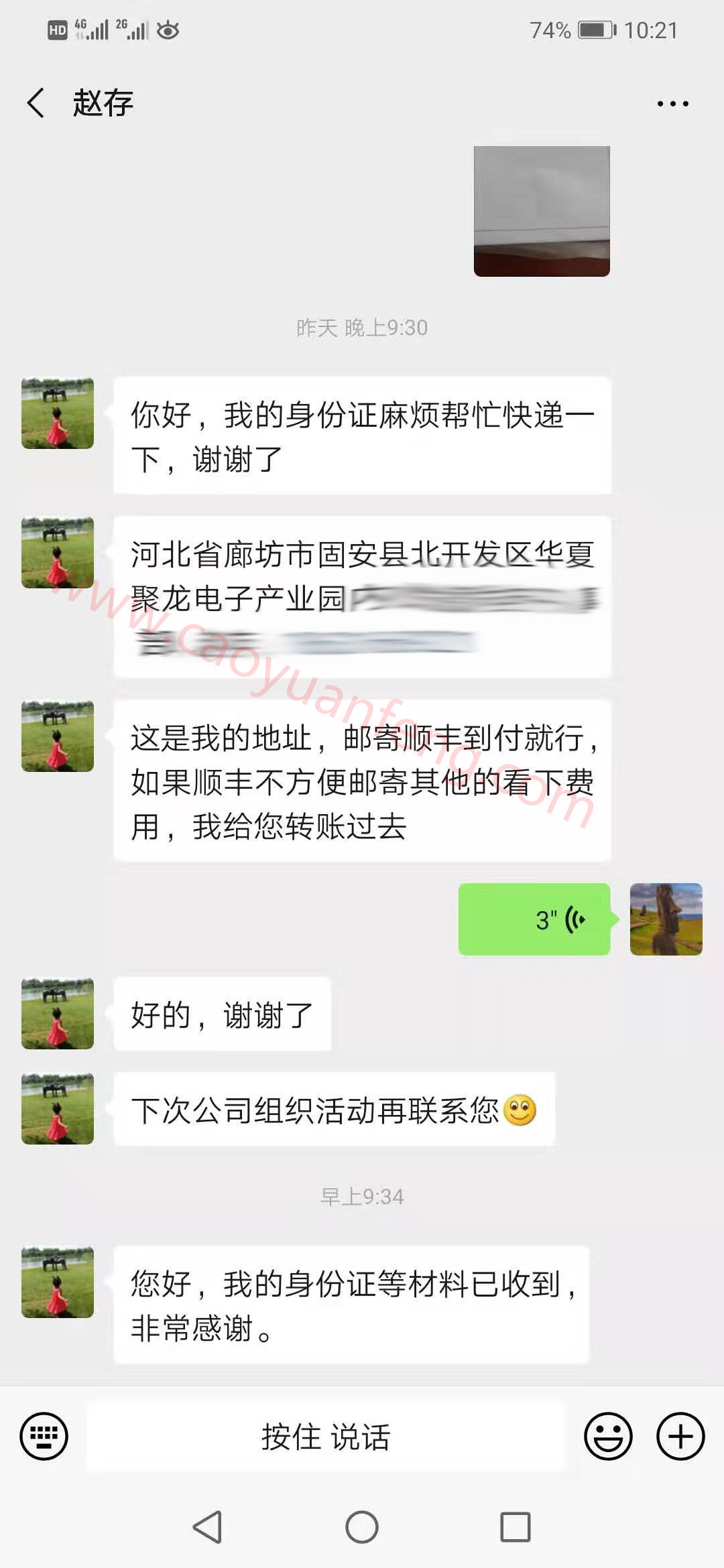Viewport: 724px width, 1568px height.
Task: Open the emoji sticker panel
Action: pos(608,1436)
